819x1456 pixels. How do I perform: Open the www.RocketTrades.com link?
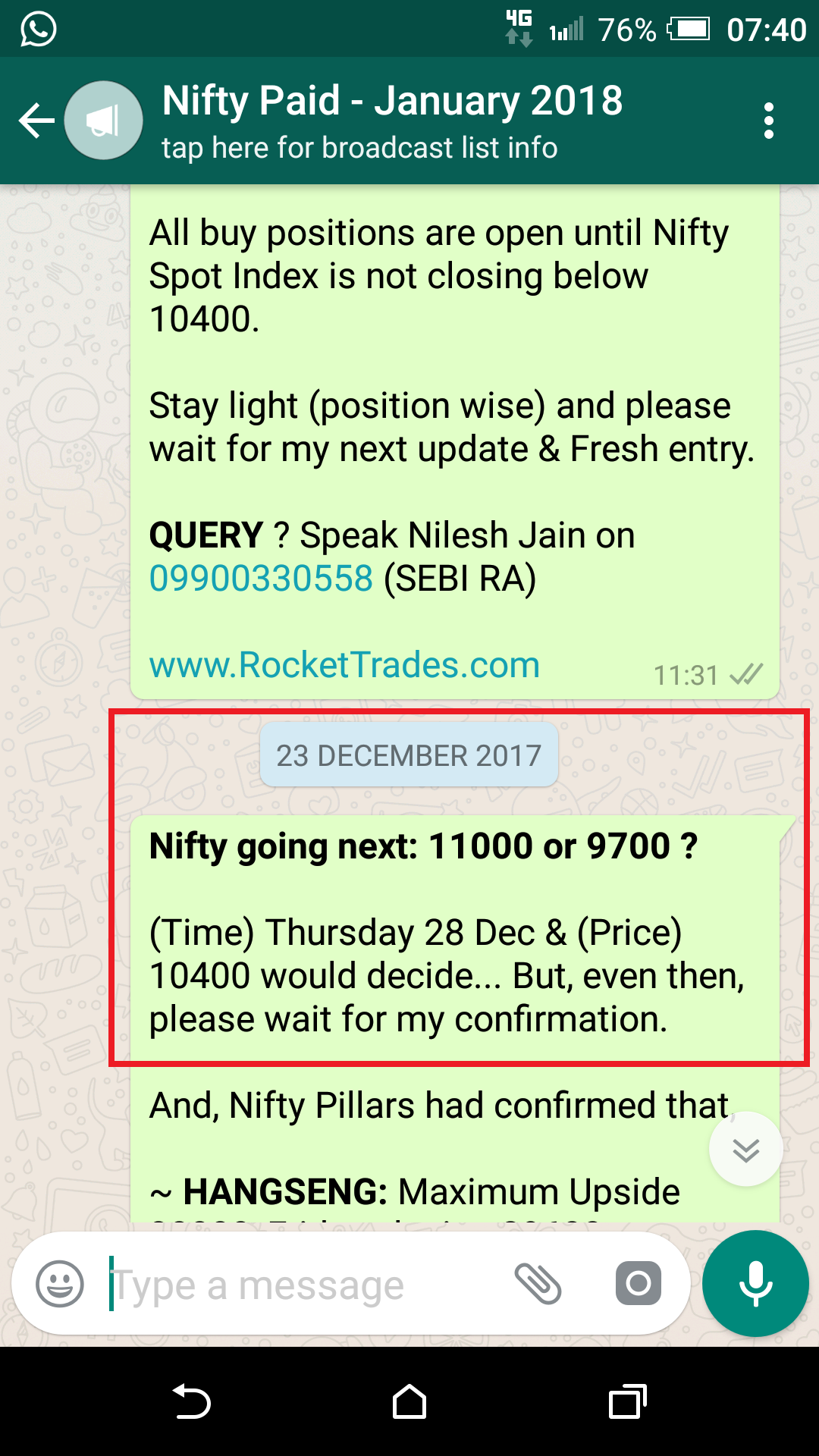tap(344, 665)
